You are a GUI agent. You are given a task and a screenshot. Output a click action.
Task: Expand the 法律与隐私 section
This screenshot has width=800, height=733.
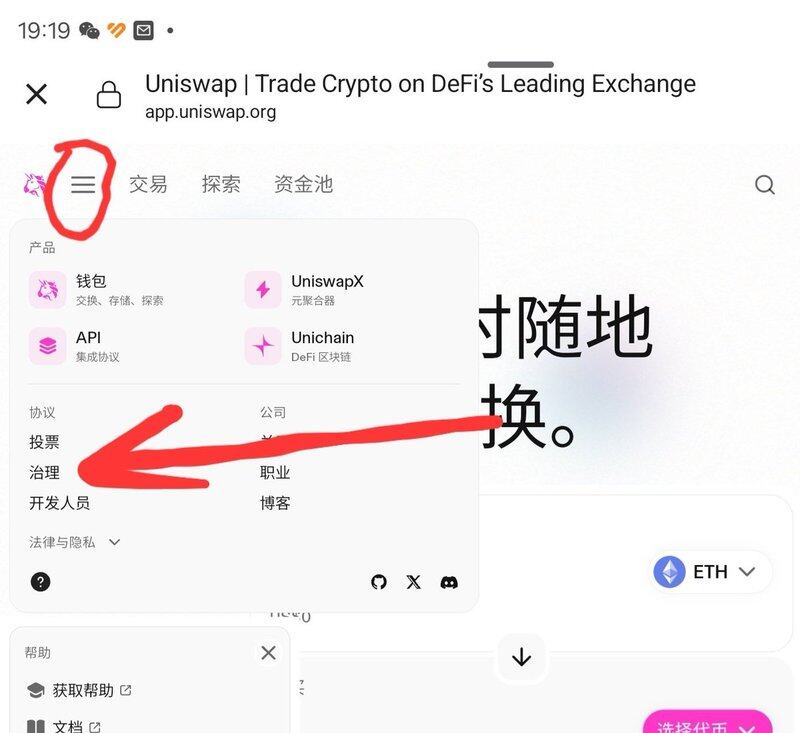tap(75, 542)
